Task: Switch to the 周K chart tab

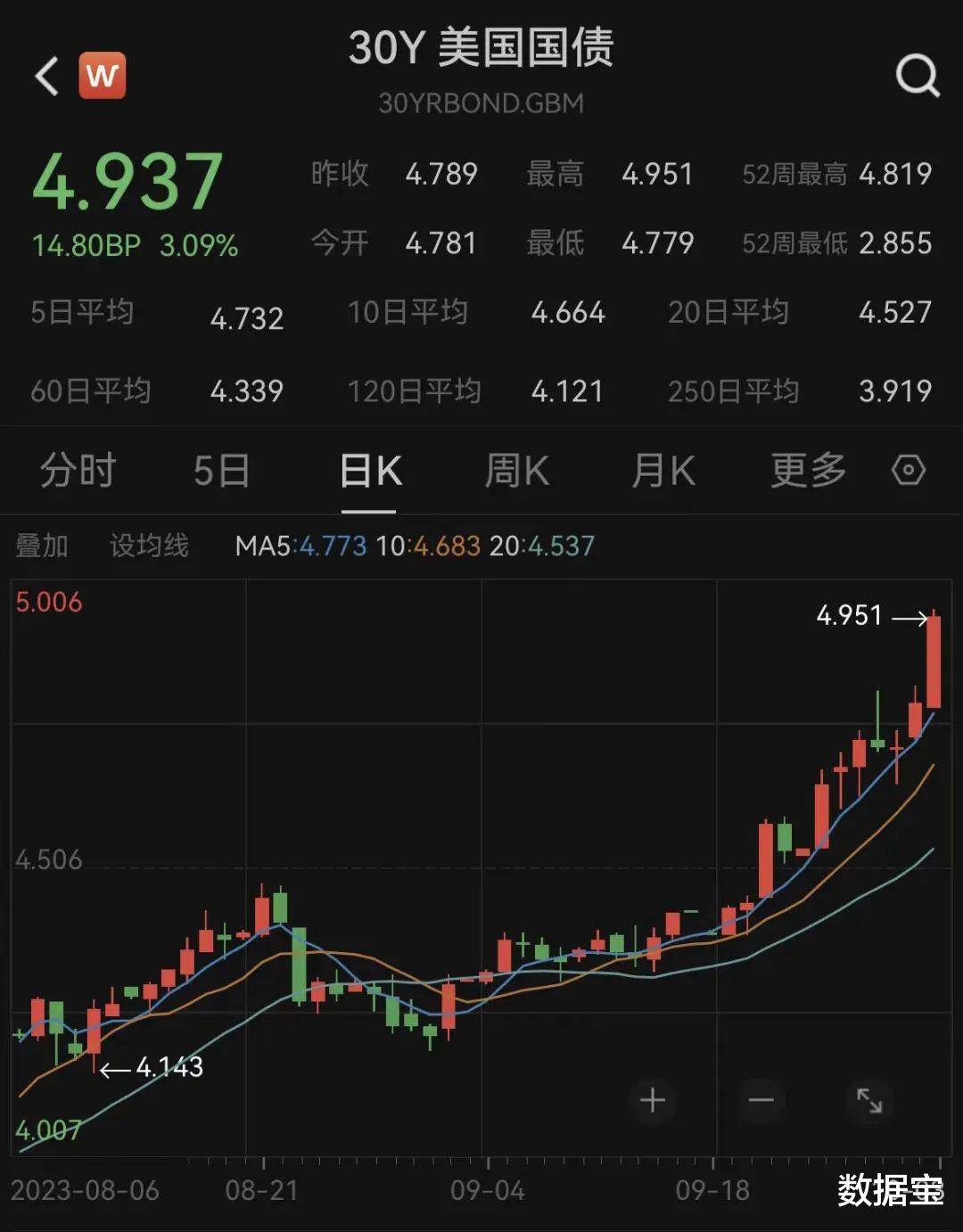Action: pyautogui.click(x=516, y=470)
